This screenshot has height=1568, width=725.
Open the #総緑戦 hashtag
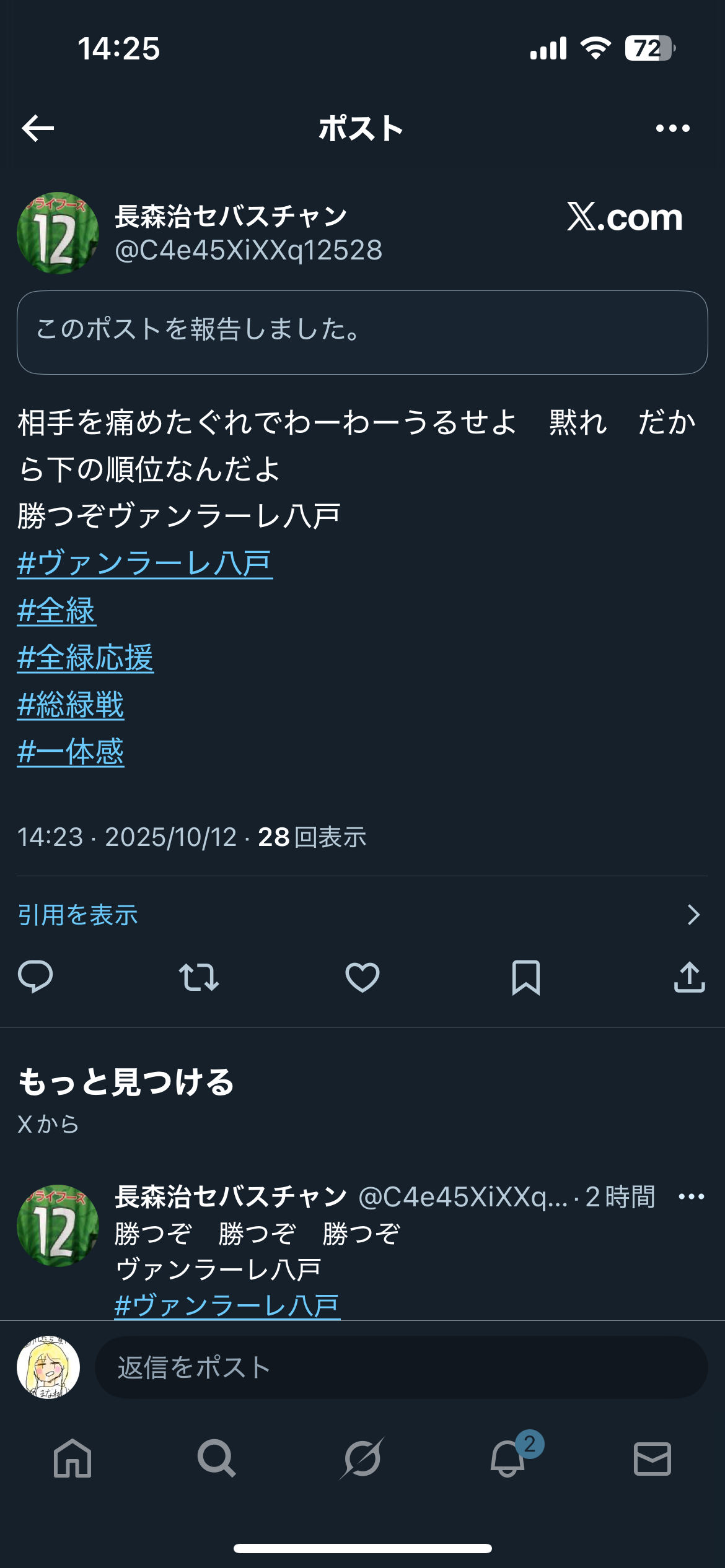point(71,705)
